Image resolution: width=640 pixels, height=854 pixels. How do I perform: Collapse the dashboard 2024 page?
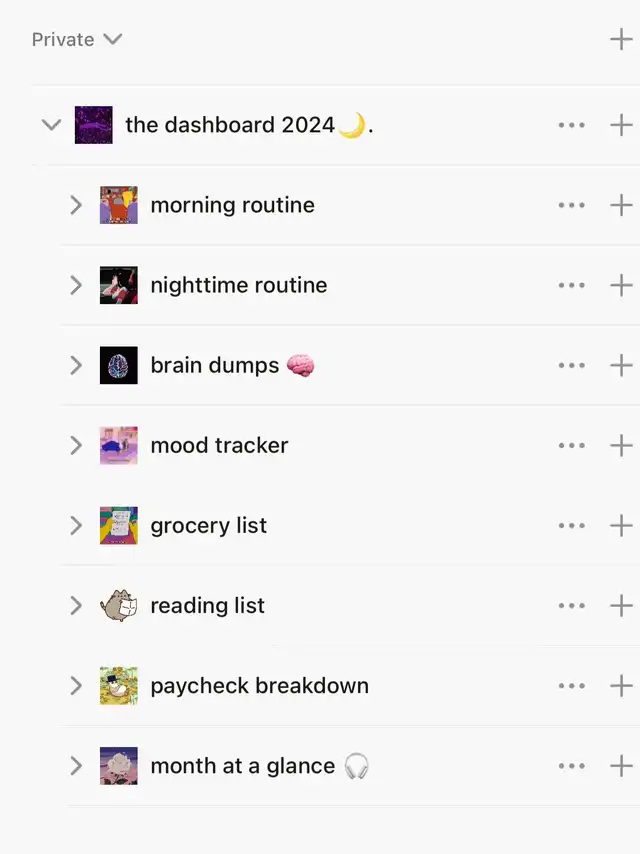[51, 125]
